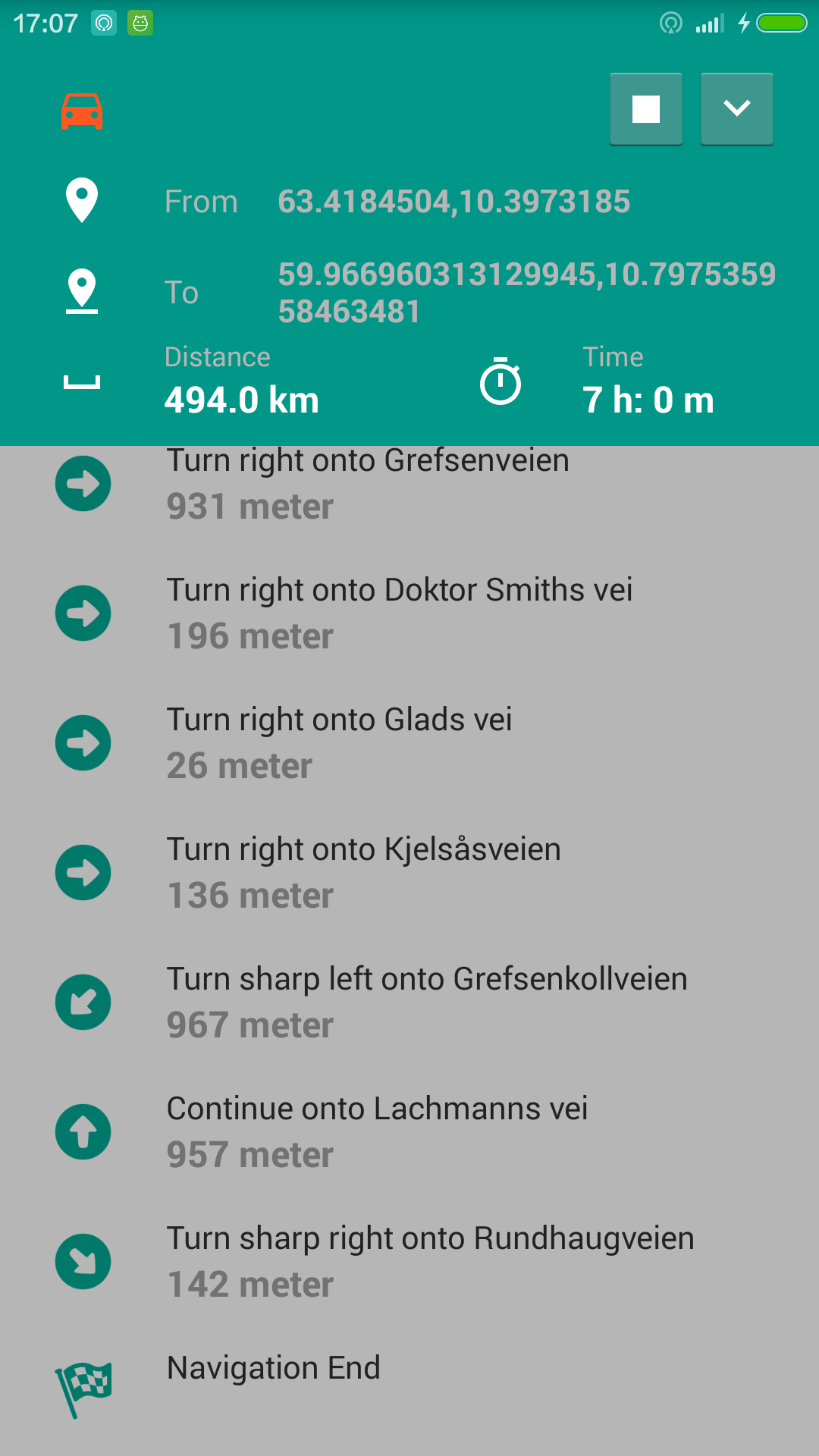Expand the route panel with the chevron
819x1456 pixels.
pyautogui.click(x=736, y=108)
